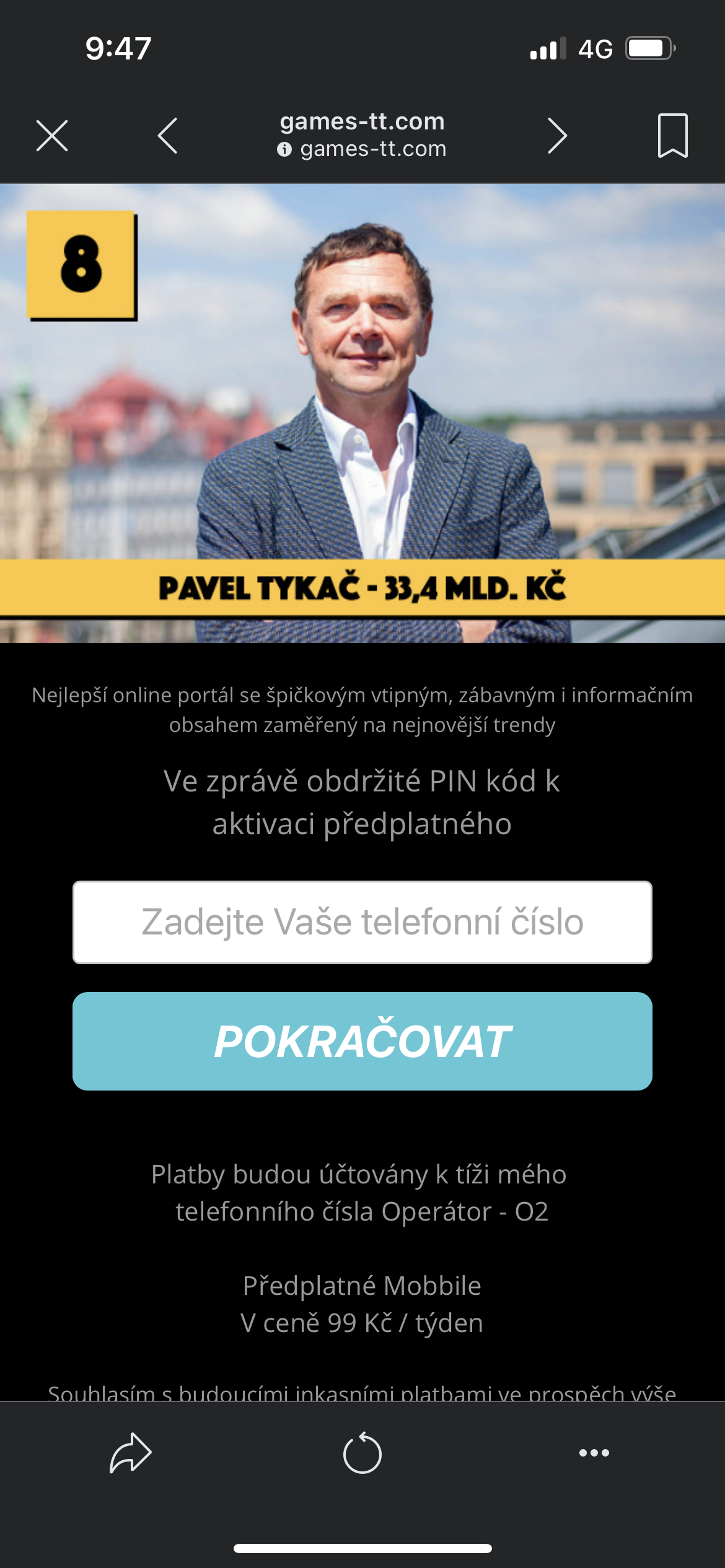Image resolution: width=725 pixels, height=1568 pixels.
Task: Tap the POKRAČOVAT button
Action: [362, 1041]
